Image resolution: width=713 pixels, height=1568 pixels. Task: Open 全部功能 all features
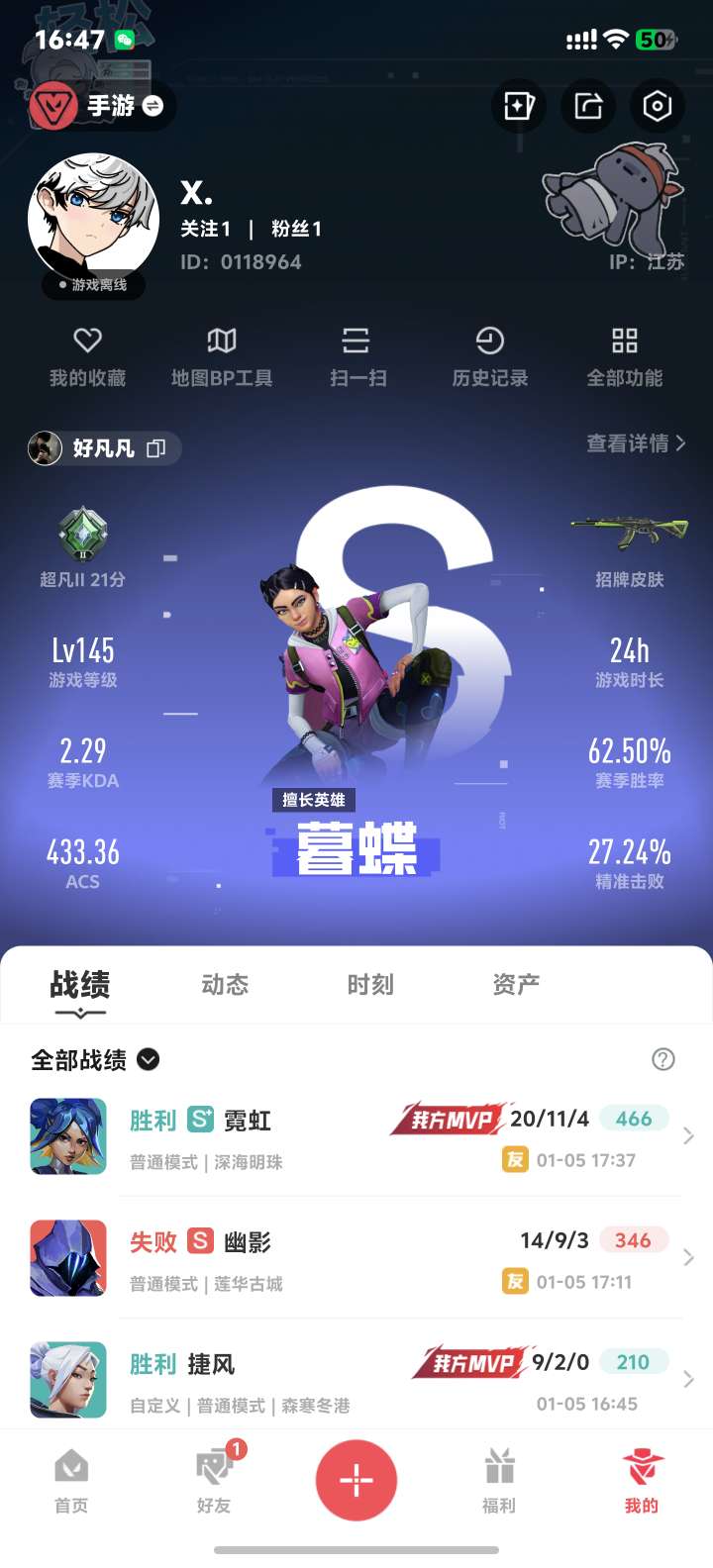tap(625, 356)
